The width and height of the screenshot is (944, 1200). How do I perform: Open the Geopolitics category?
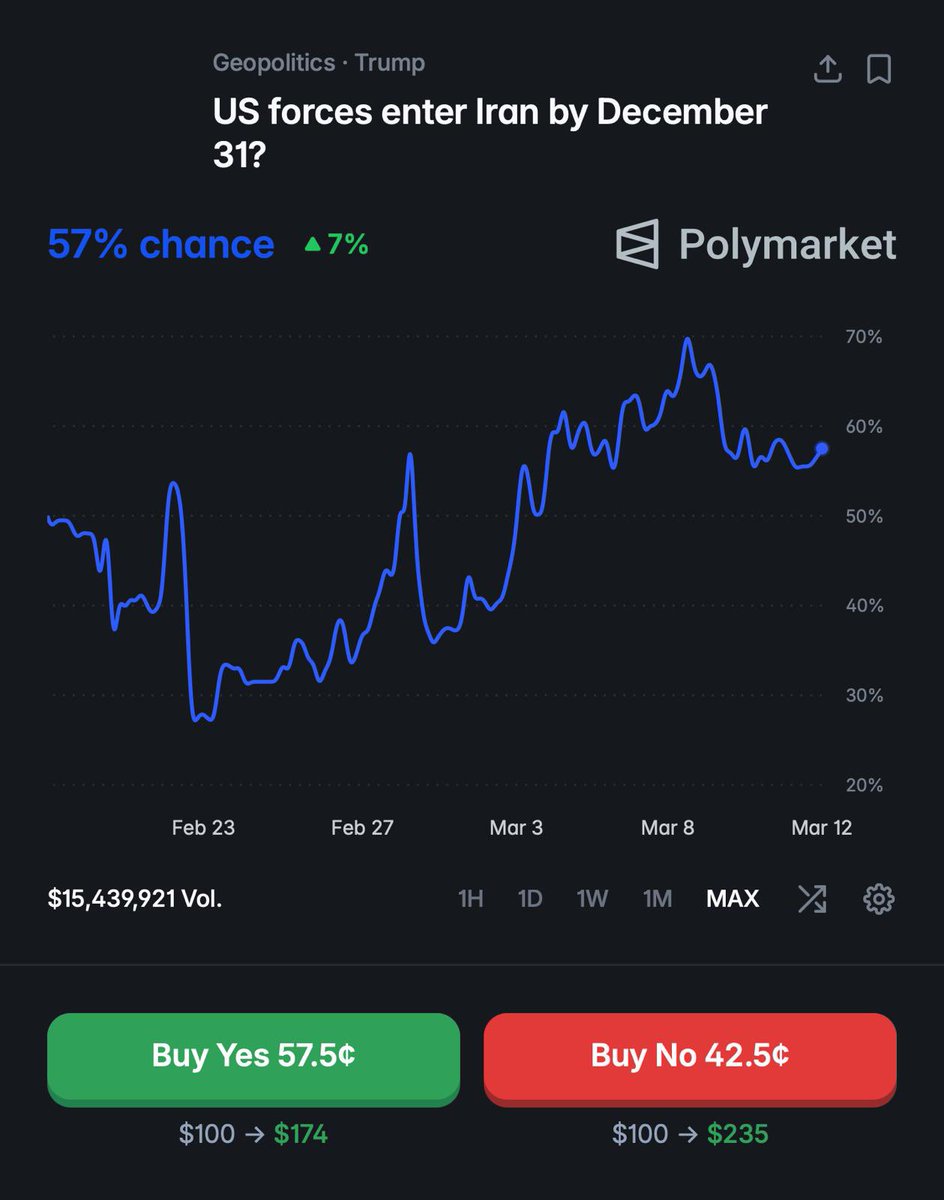coord(273,63)
